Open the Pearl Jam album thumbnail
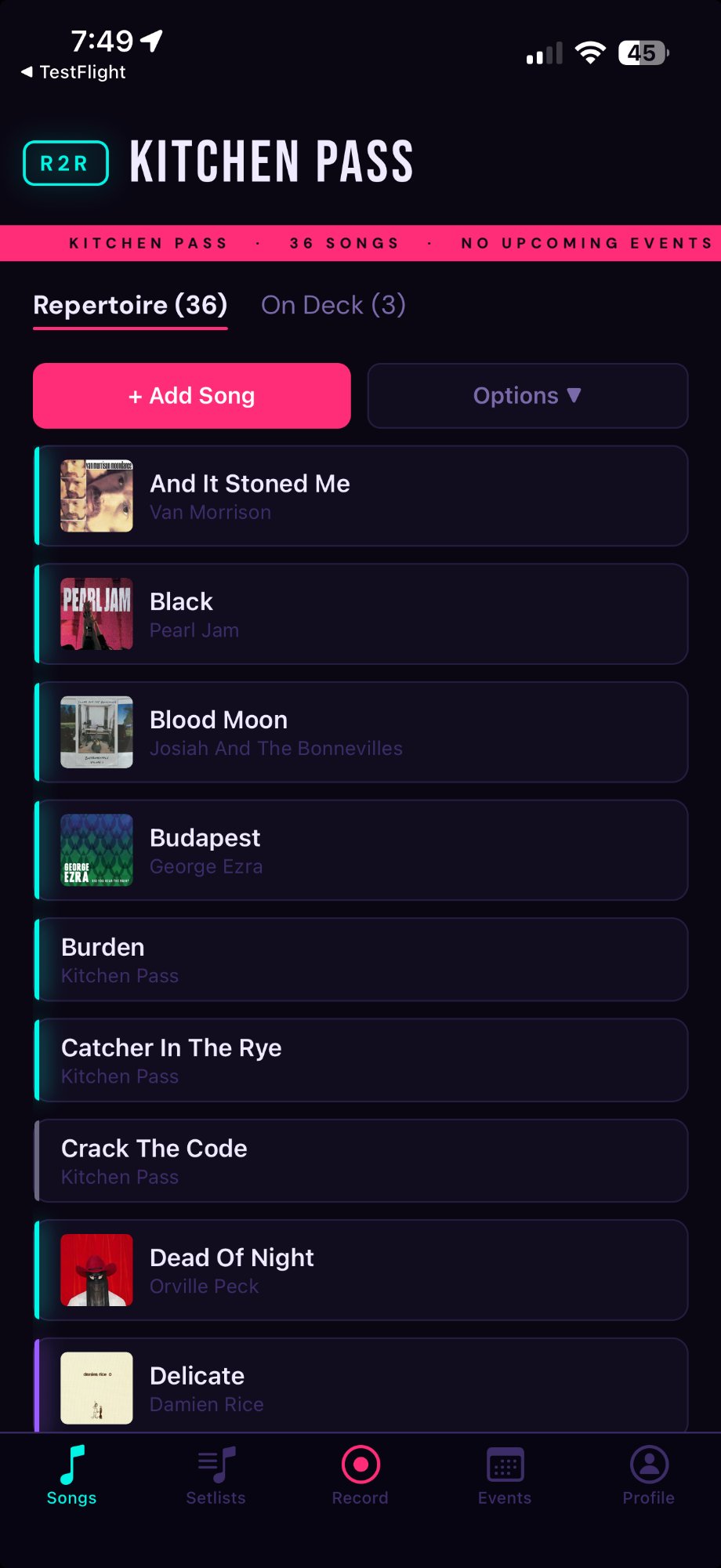Image resolution: width=721 pixels, height=1568 pixels. coord(96,614)
